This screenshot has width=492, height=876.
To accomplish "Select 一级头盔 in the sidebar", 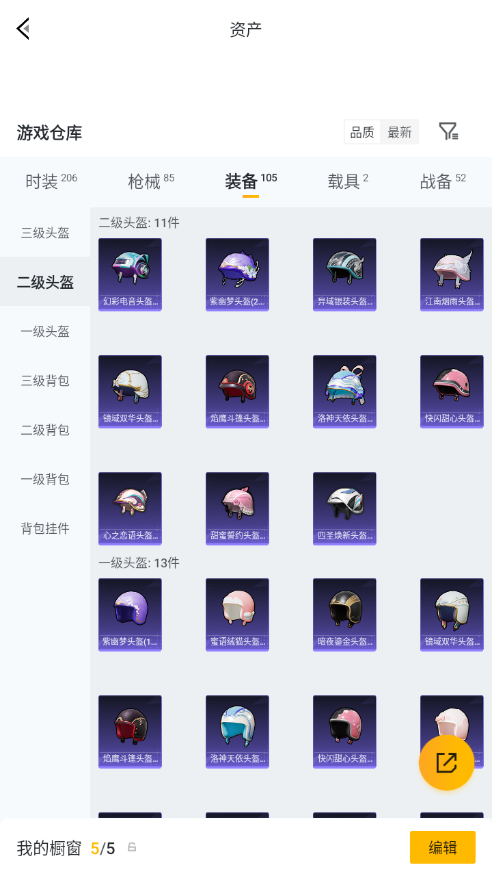I will tap(45, 331).
